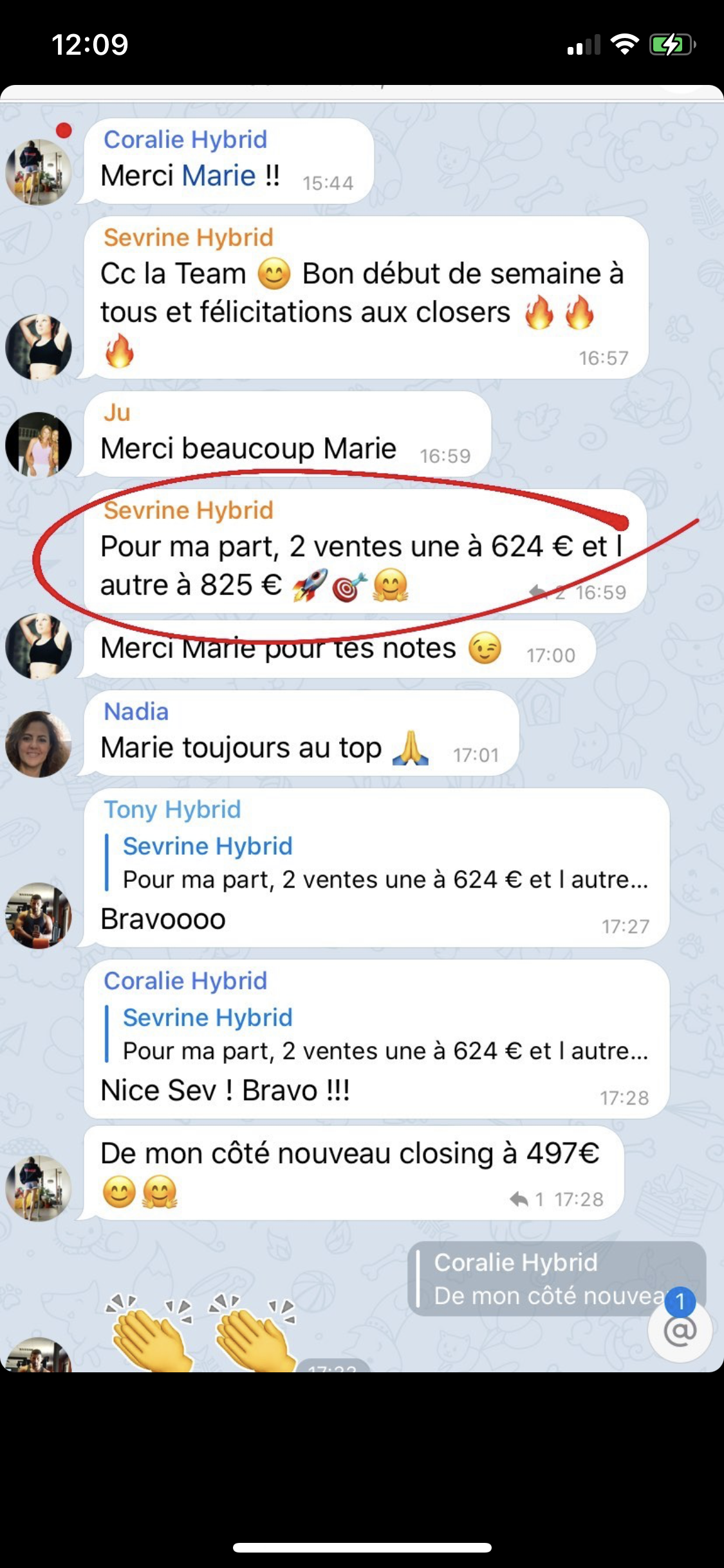Jump to unread mentions with @ button
This screenshot has width=724, height=1568.
680,1330
